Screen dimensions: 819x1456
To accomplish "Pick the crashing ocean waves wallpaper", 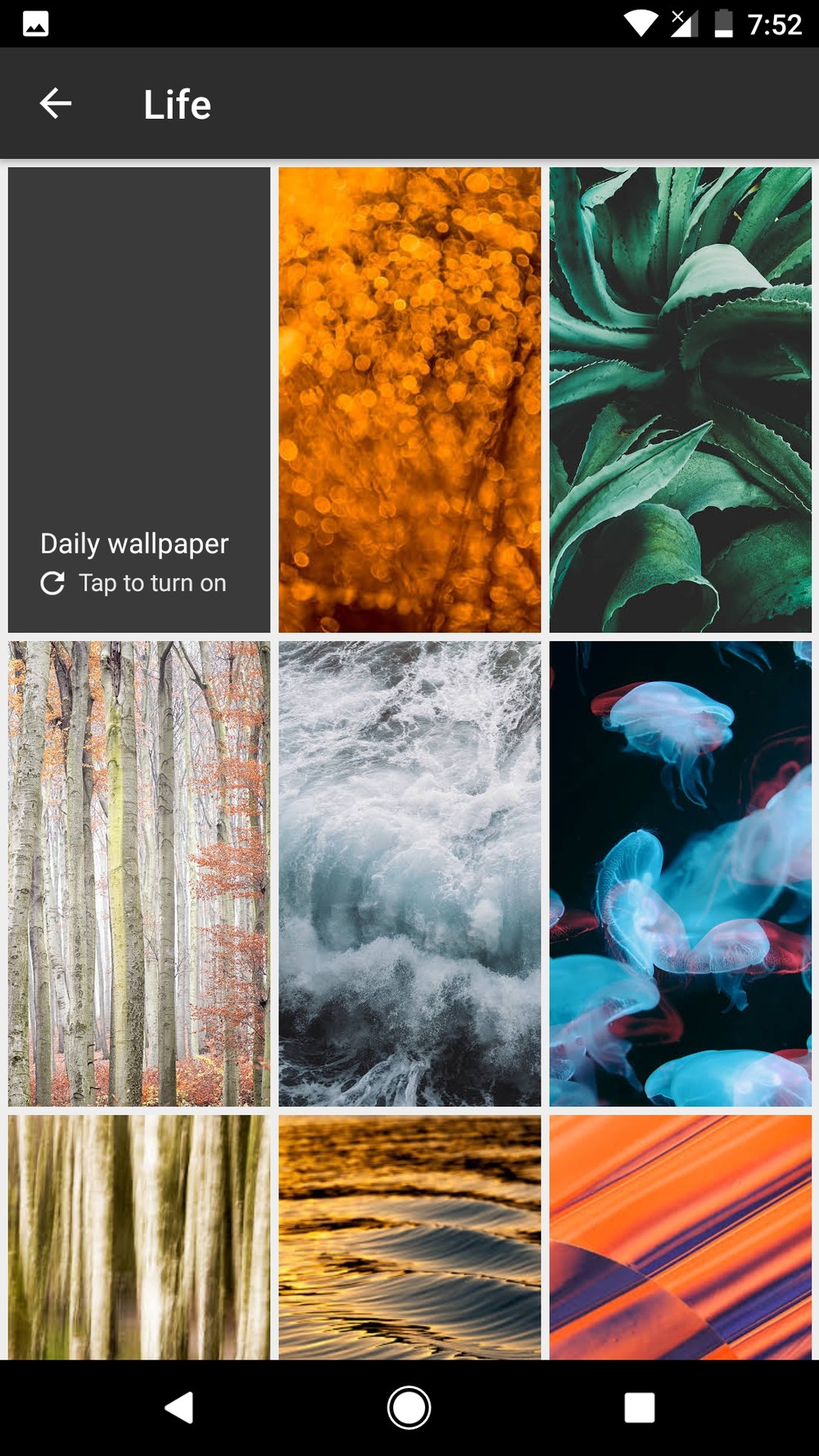I will 409,873.
